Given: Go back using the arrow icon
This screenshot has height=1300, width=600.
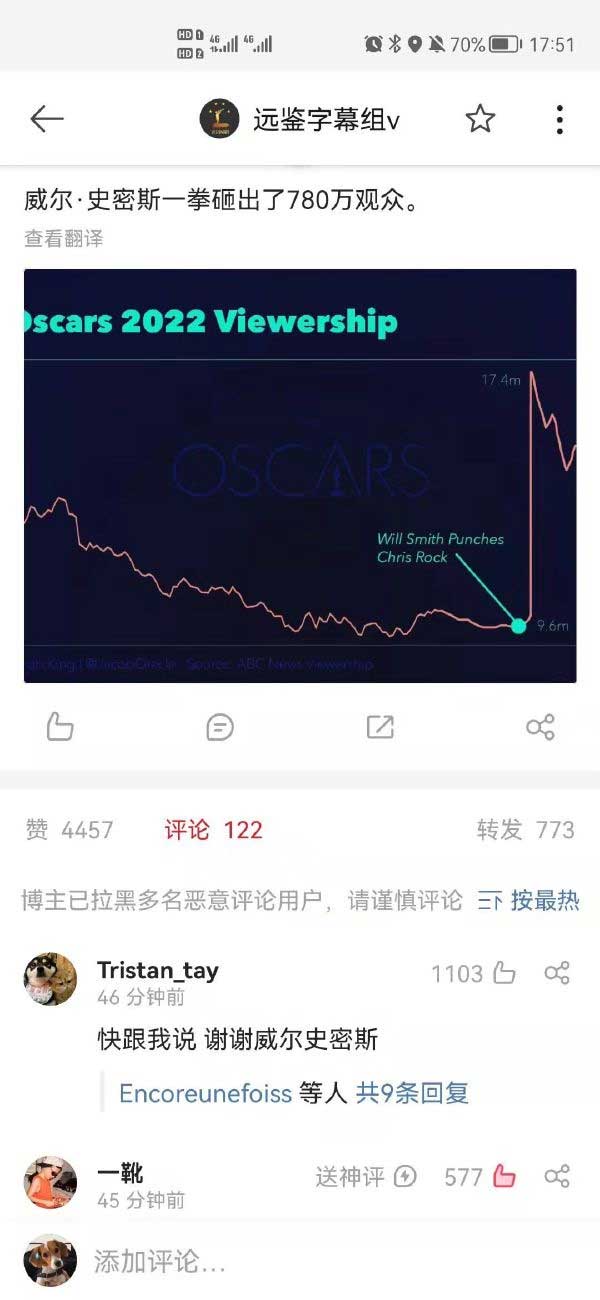Looking at the screenshot, I should pos(47,120).
